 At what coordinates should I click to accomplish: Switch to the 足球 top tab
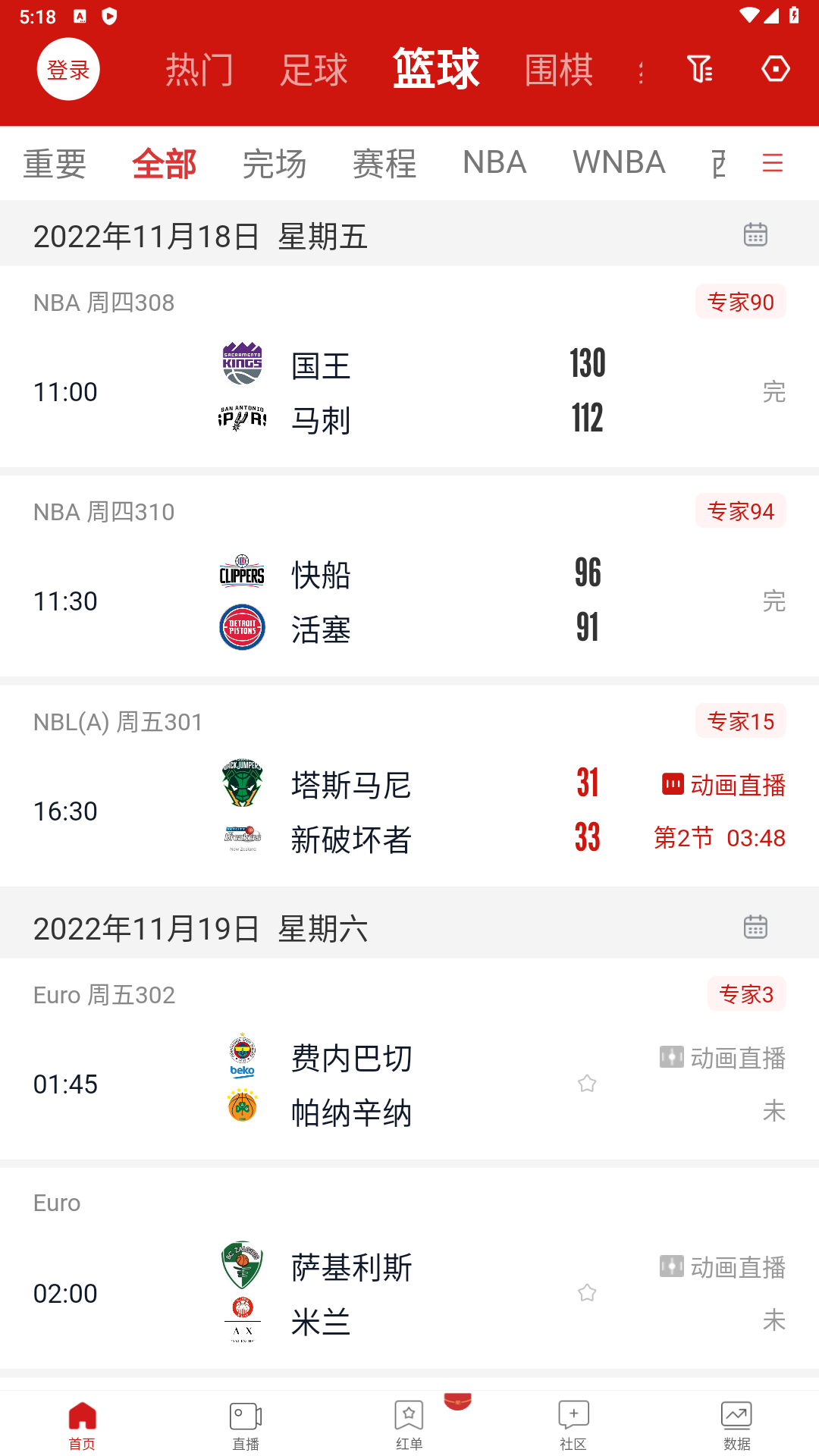[x=313, y=70]
